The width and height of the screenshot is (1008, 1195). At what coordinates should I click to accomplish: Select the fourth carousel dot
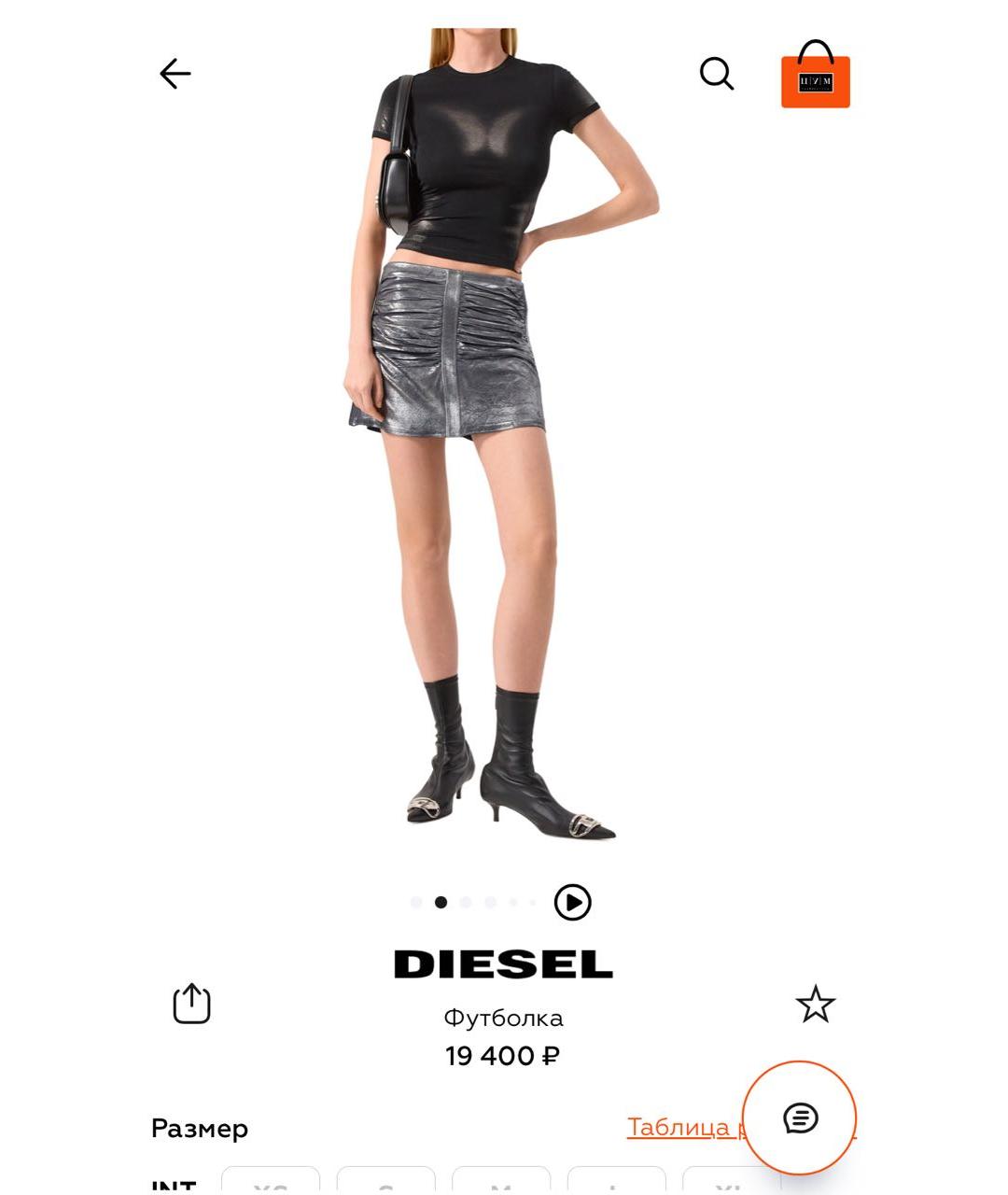489,903
